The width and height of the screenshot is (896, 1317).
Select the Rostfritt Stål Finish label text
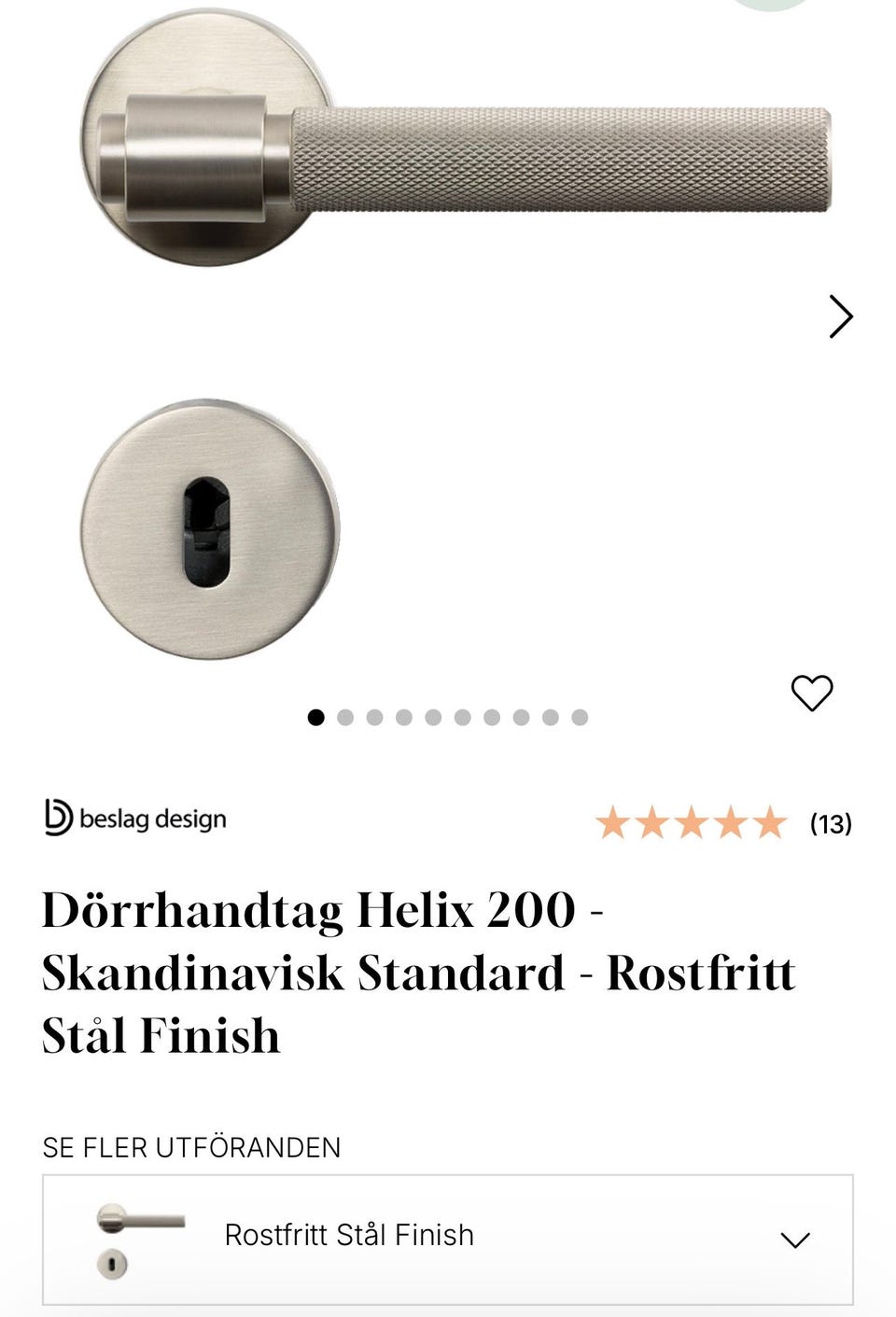348,1234
